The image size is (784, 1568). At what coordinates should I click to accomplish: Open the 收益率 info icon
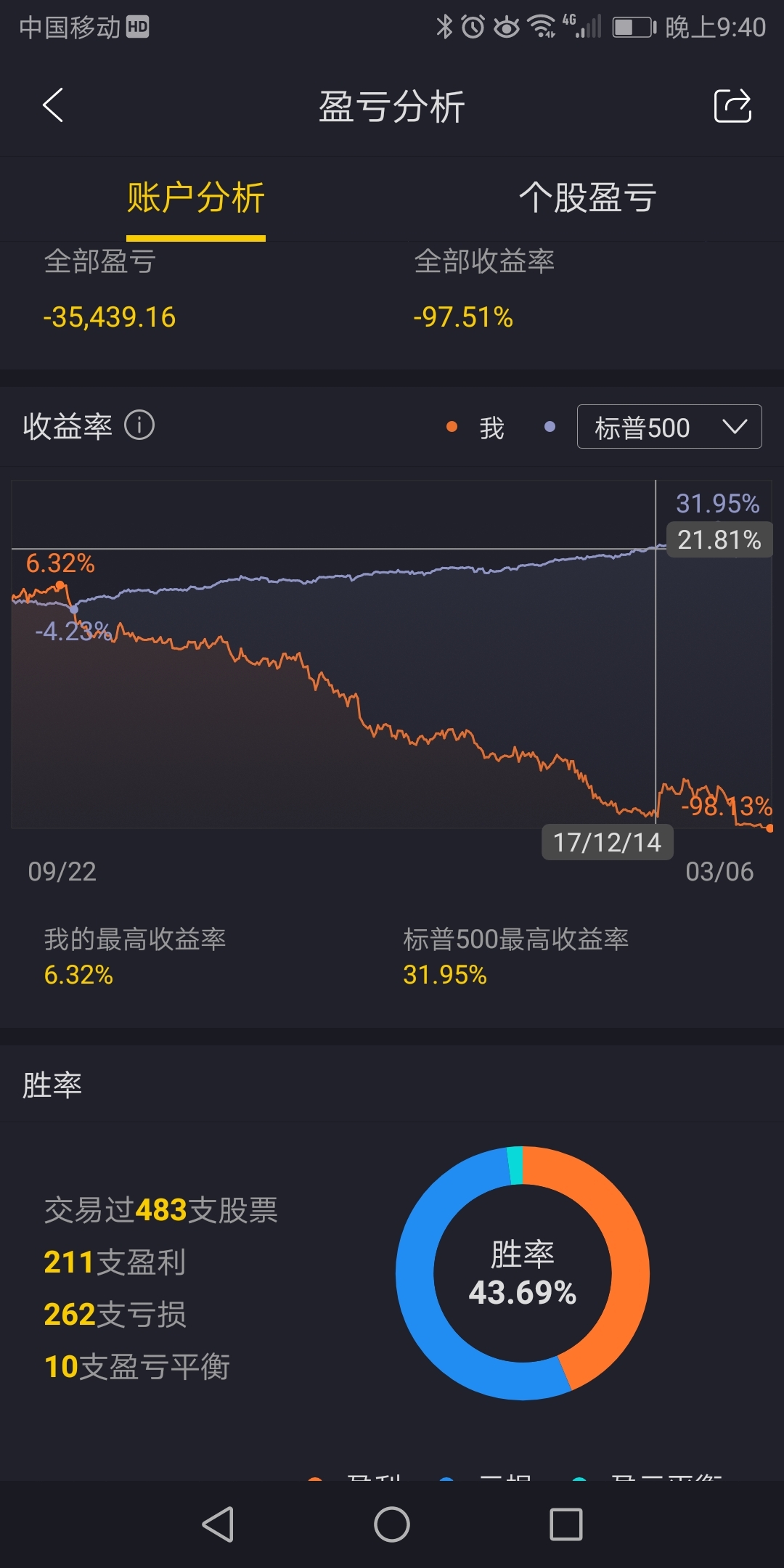pyautogui.click(x=139, y=425)
